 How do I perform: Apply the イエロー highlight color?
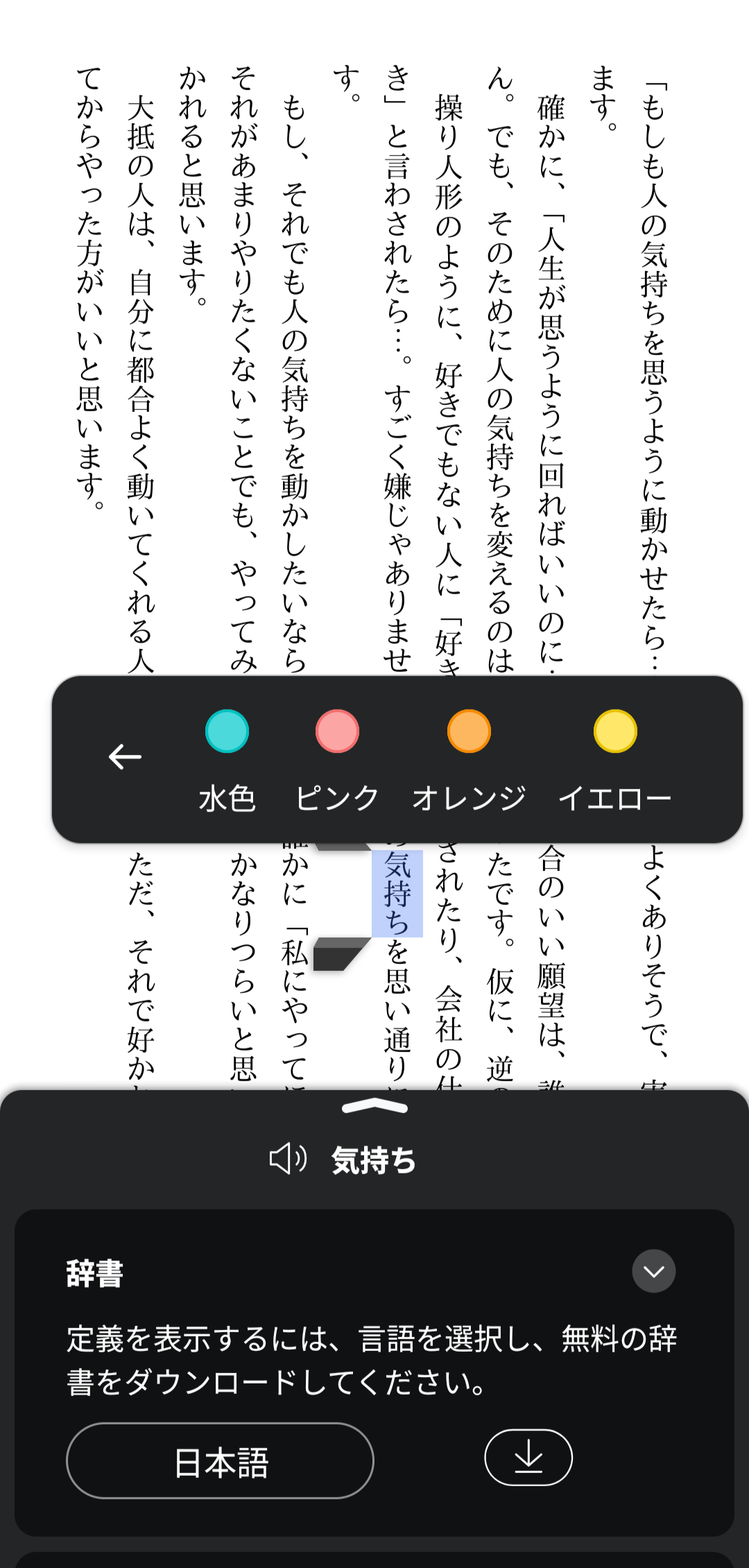click(615, 732)
